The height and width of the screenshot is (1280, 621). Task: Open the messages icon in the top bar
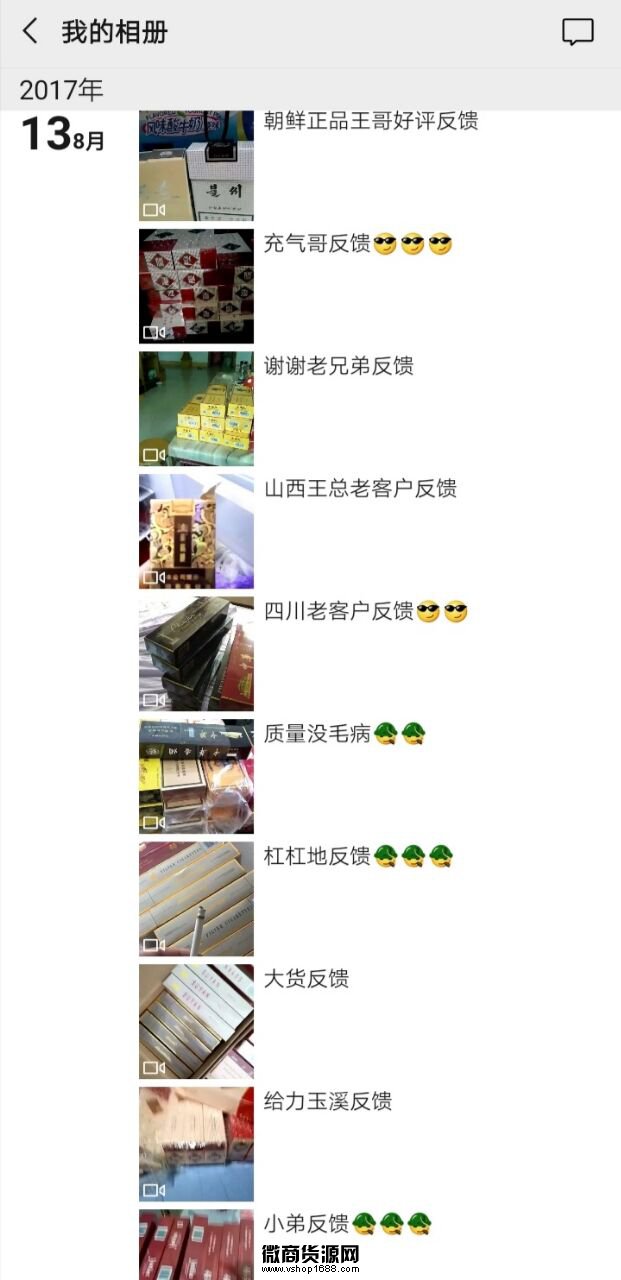click(x=577, y=32)
